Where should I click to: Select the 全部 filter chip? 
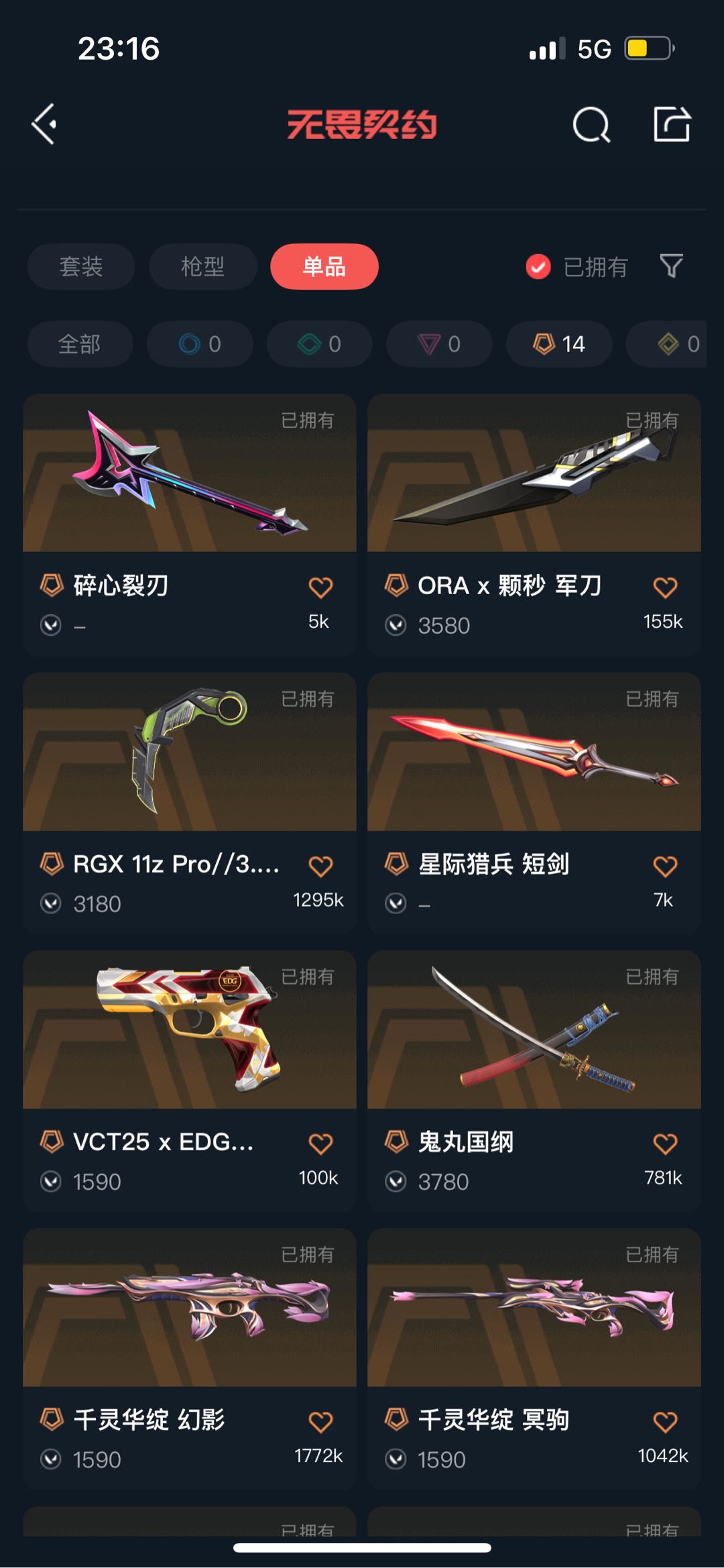79,344
